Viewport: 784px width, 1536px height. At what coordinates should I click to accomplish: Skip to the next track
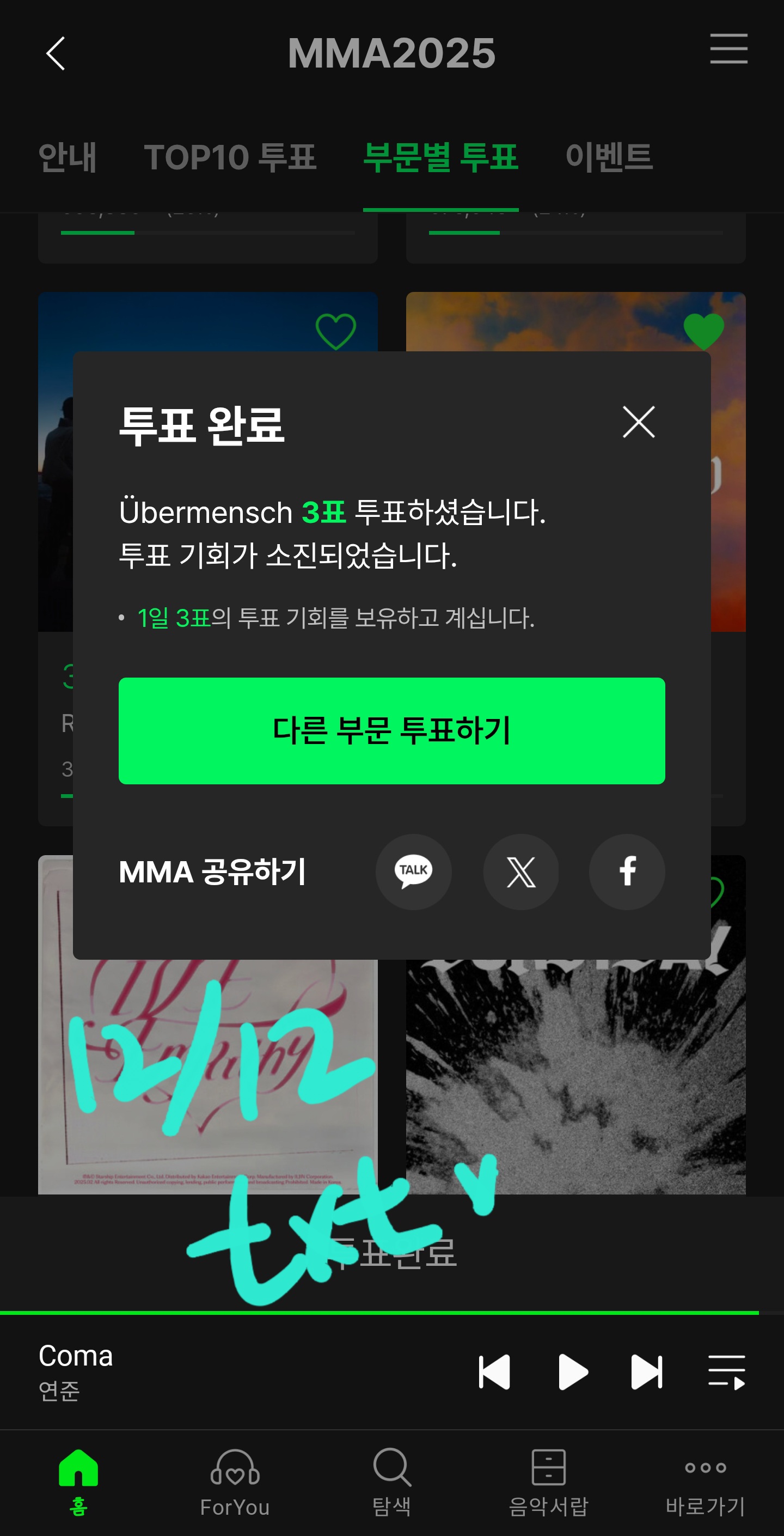coord(647,1372)
